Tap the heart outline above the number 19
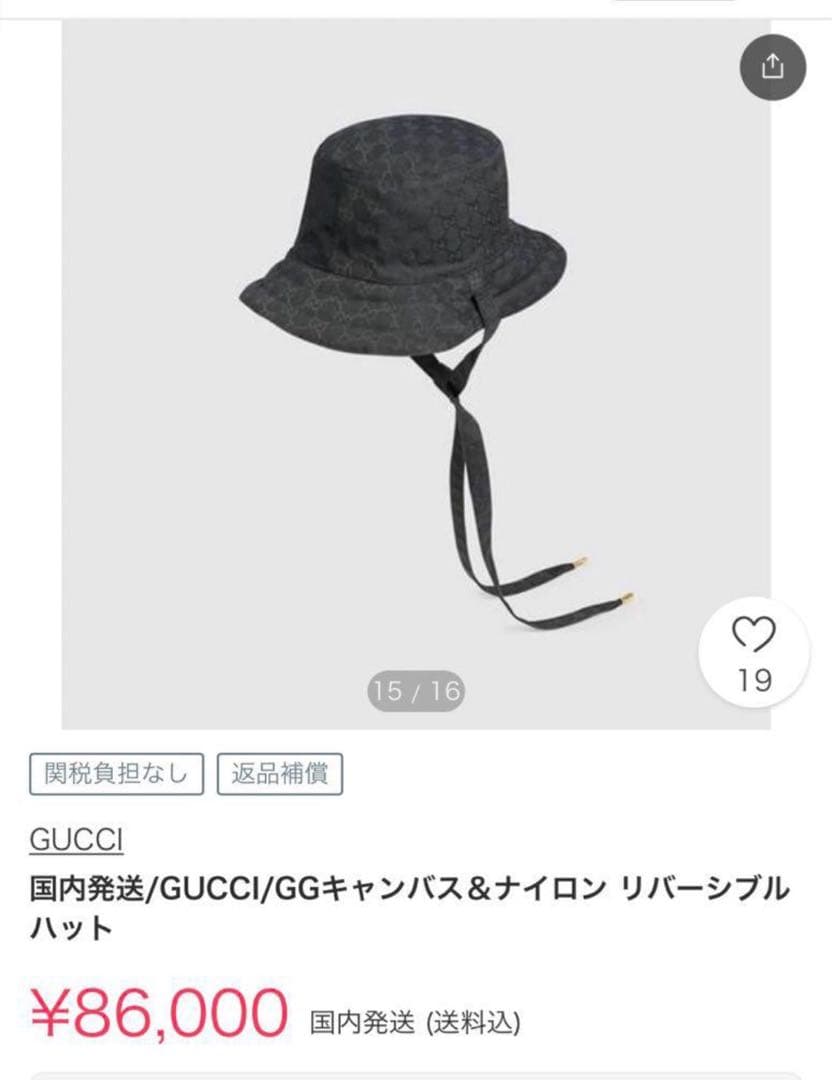The width and height of the screenshot is (832, 1080). (755, 633)
